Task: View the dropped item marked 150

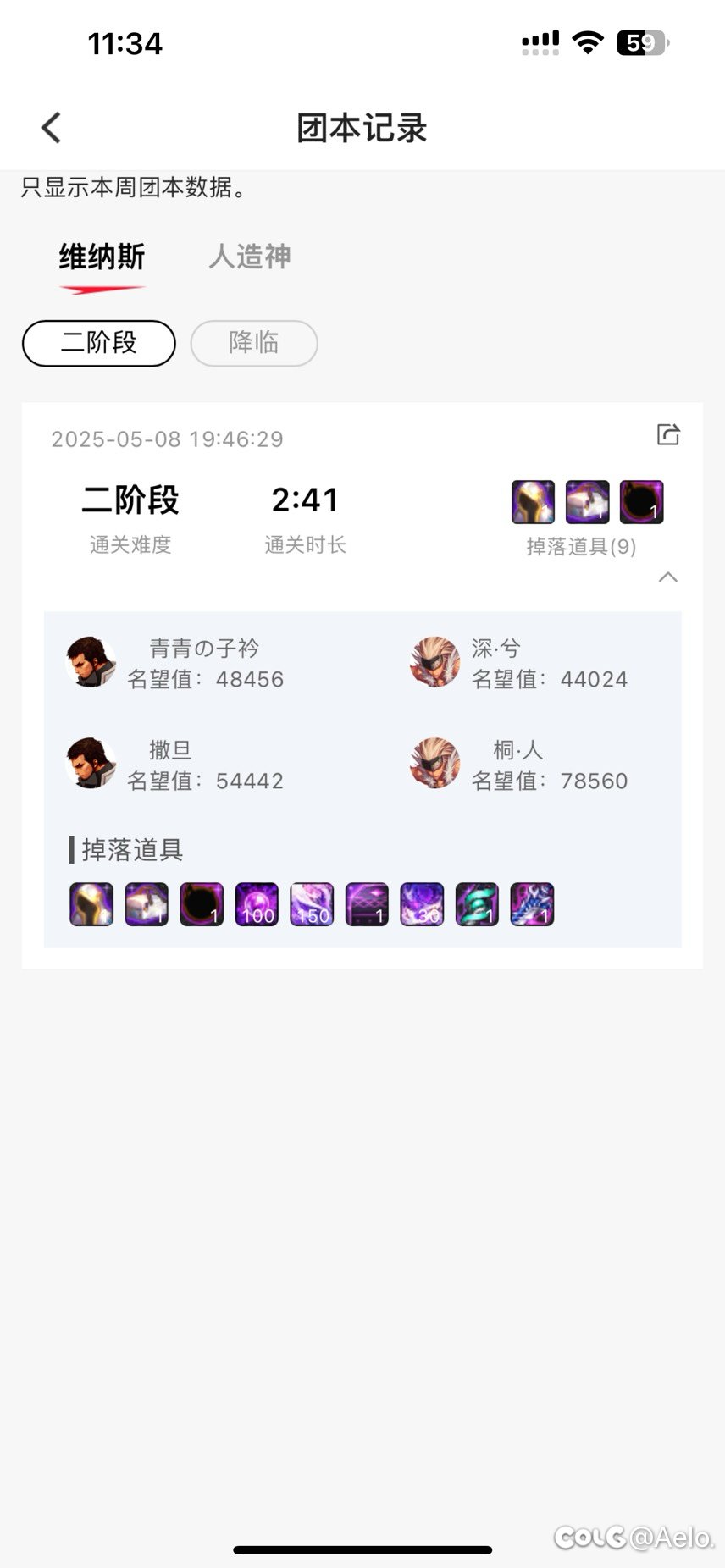Action: (x=312, y=904)
